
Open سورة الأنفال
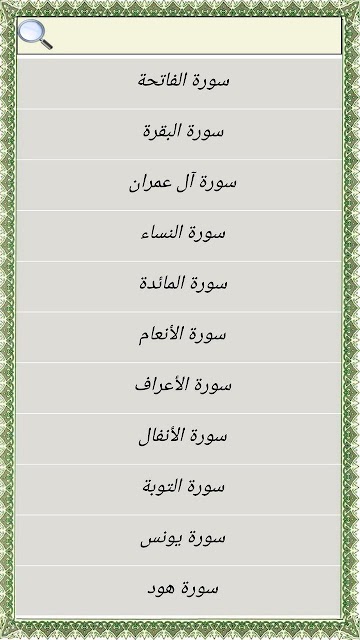pos(179,439)
